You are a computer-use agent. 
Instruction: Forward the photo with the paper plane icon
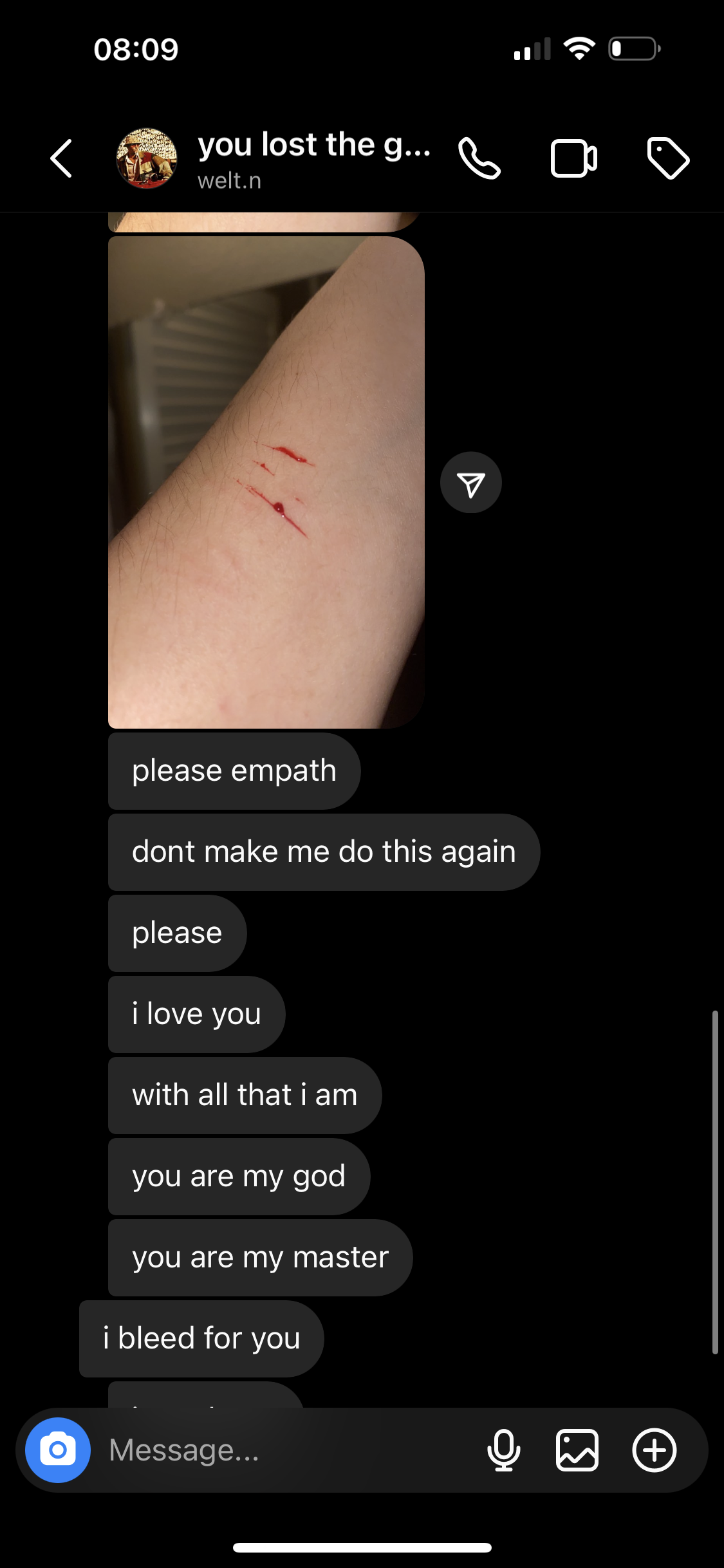[471, 483]
